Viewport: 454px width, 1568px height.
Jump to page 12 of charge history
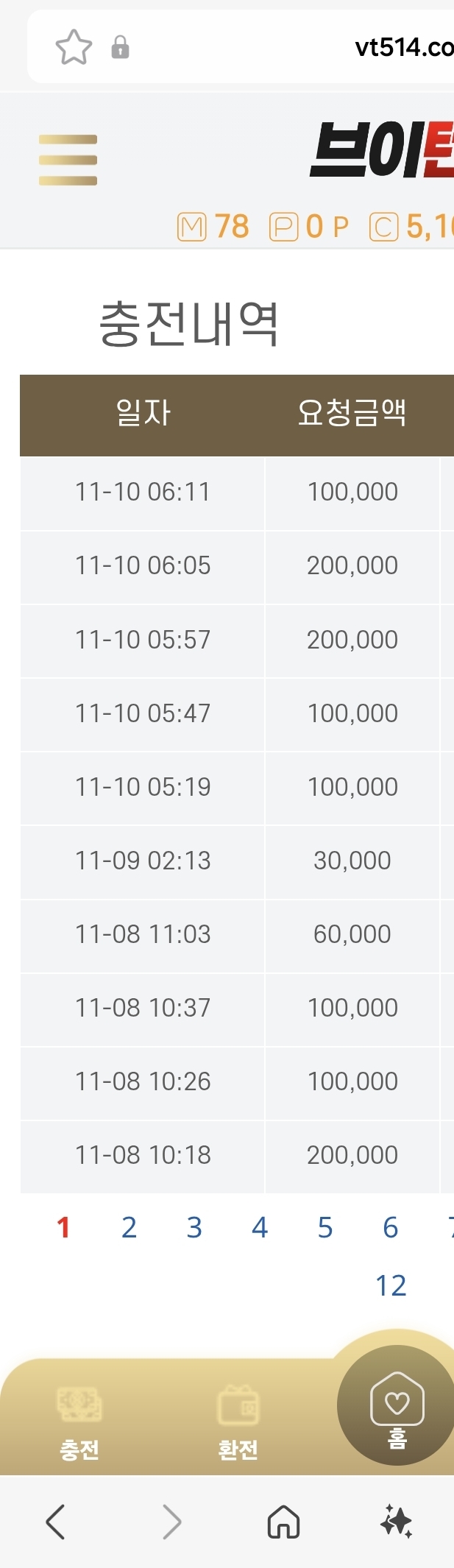pos(391,1286)
